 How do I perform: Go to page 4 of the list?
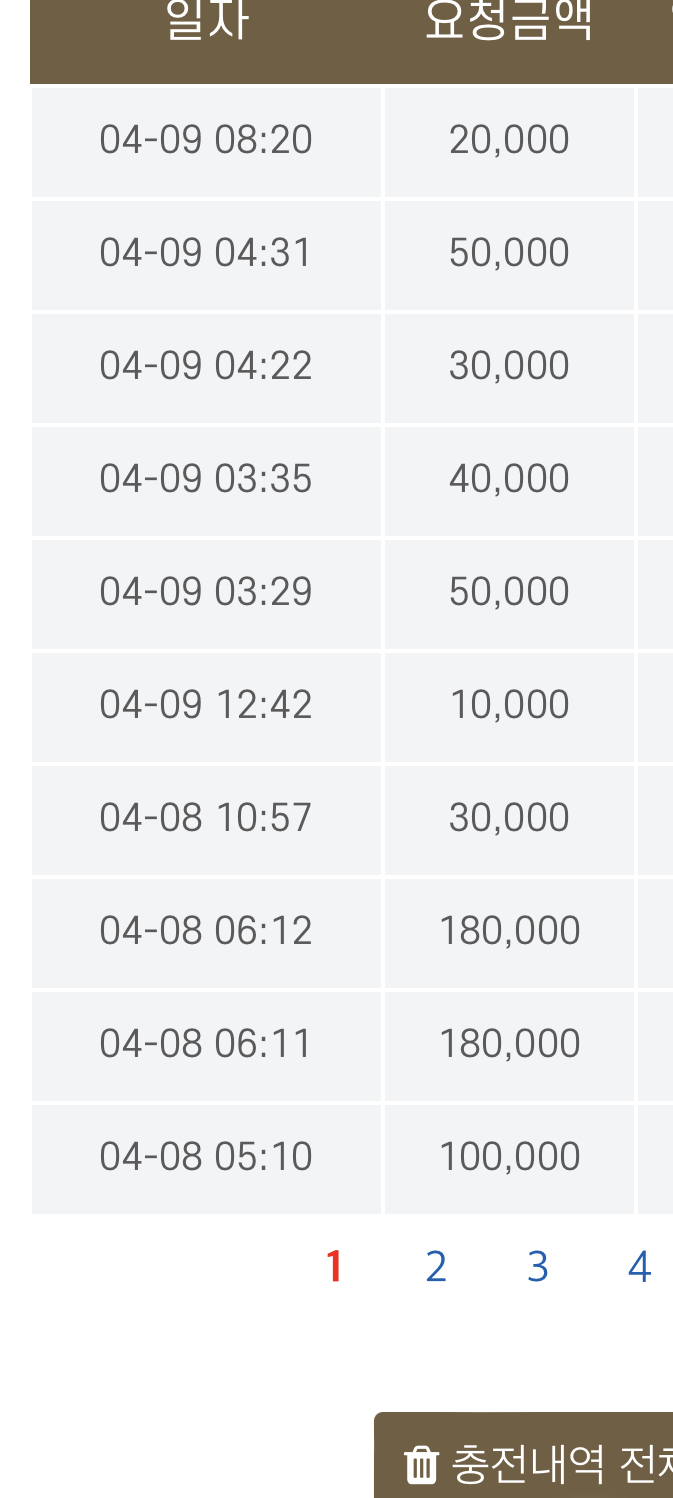(640, 1267)
